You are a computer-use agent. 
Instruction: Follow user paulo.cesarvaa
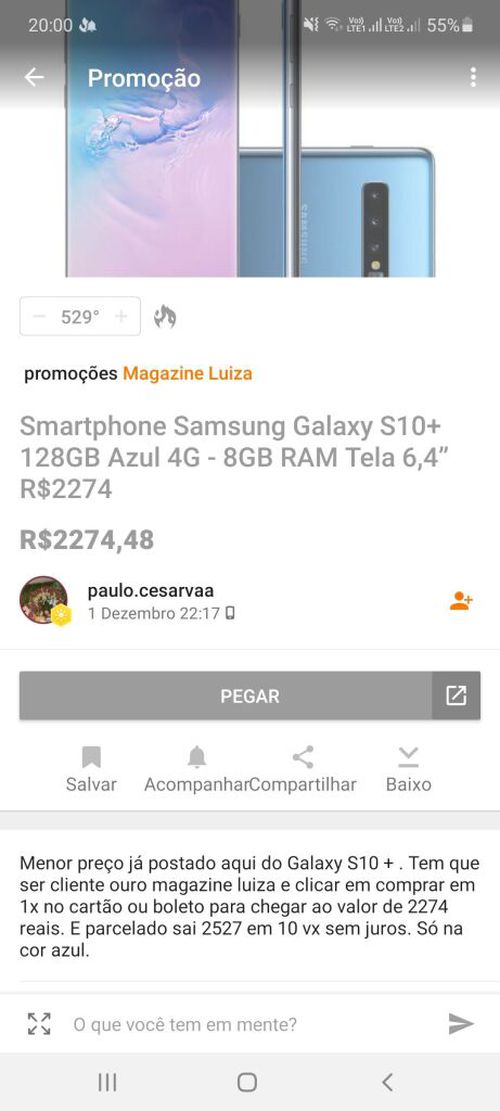click(461, 601)
